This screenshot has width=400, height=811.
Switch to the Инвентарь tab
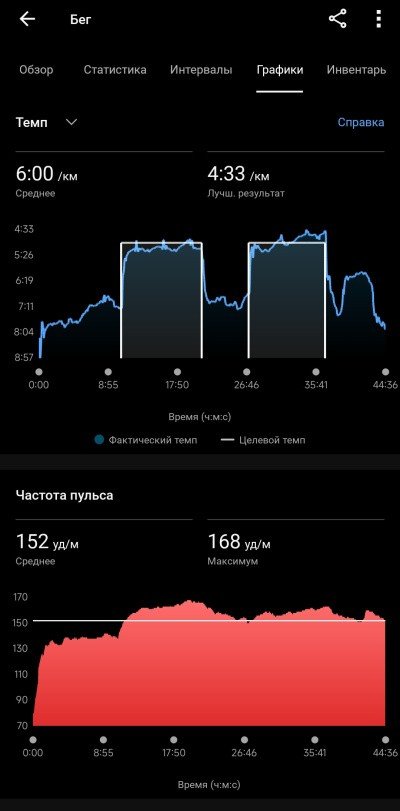point(356,70)
